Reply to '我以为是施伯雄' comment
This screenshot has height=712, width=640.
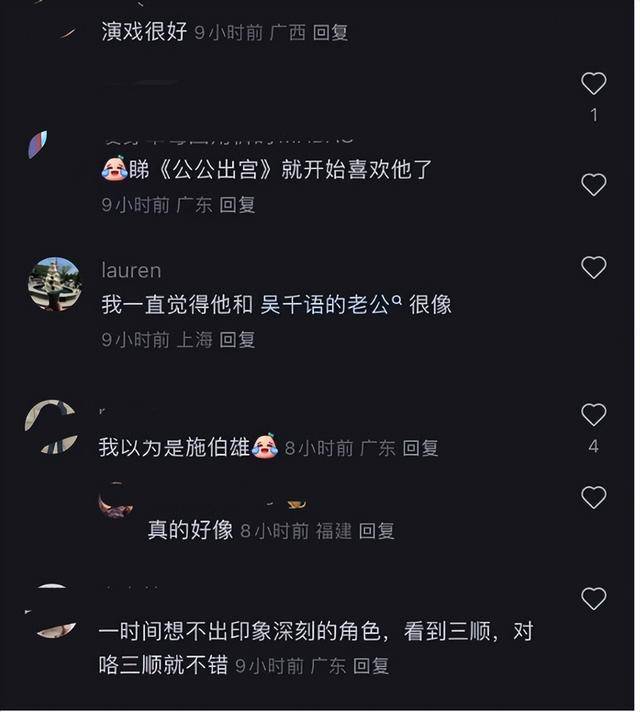click(x=420, y=449)
